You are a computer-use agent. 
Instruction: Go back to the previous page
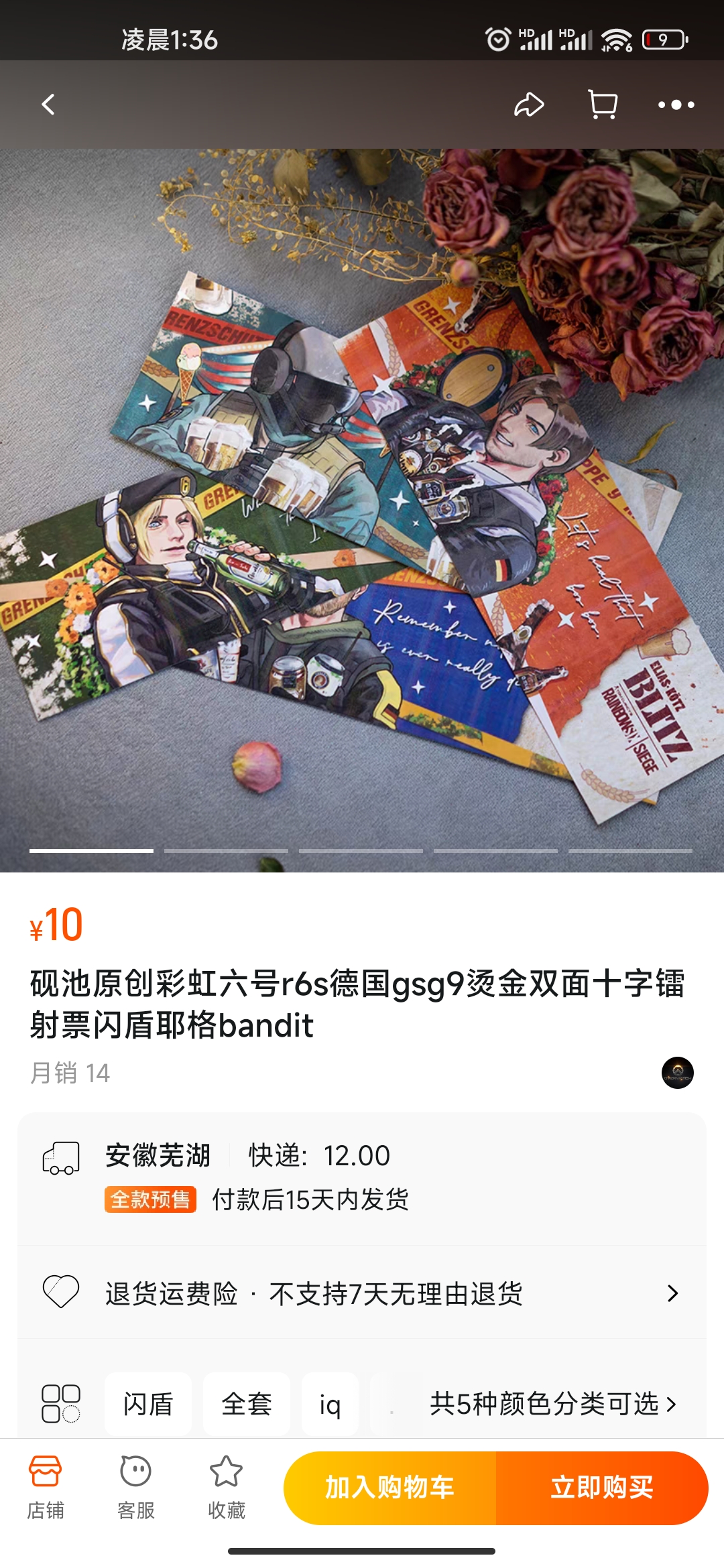[x=48, y=105]
